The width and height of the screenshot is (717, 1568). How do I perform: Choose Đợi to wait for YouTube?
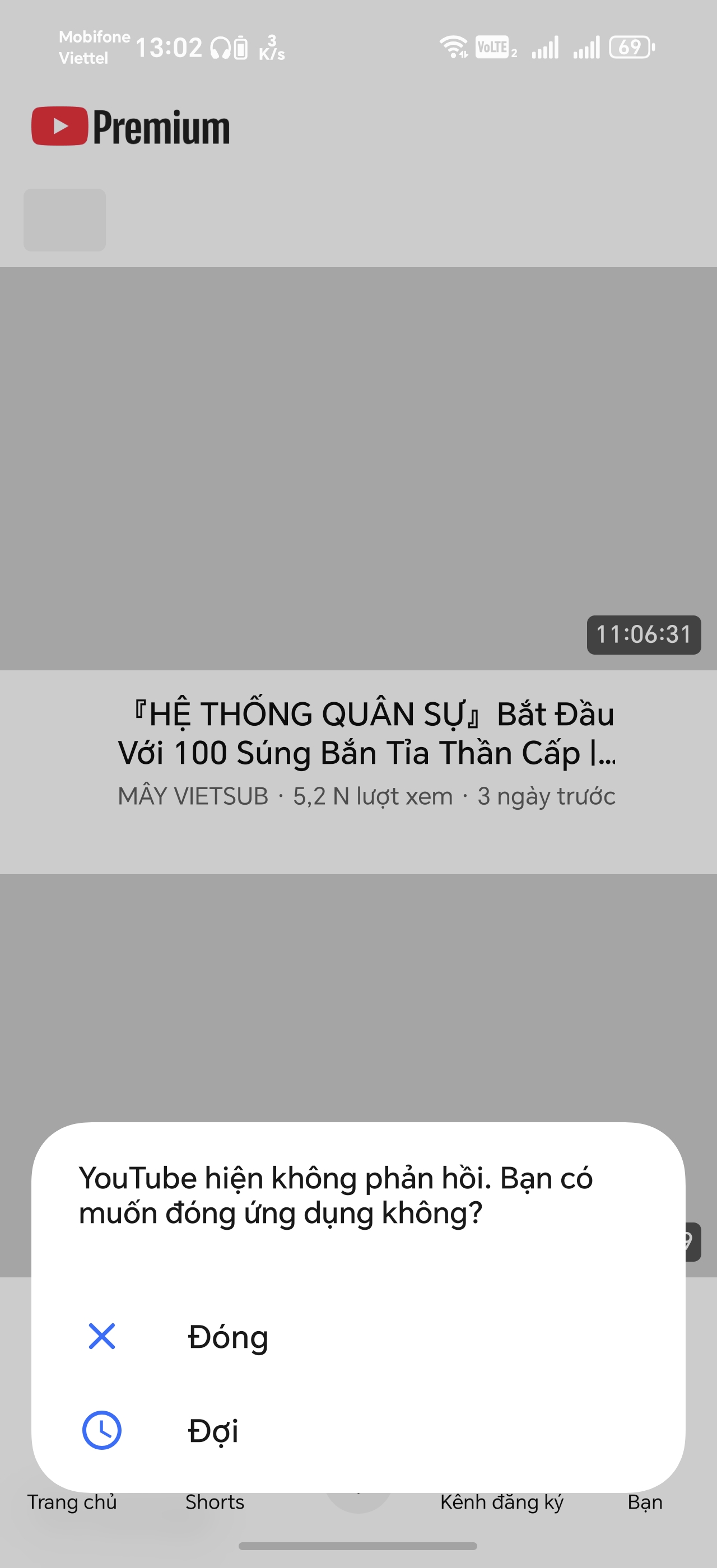pos(212,1430)
